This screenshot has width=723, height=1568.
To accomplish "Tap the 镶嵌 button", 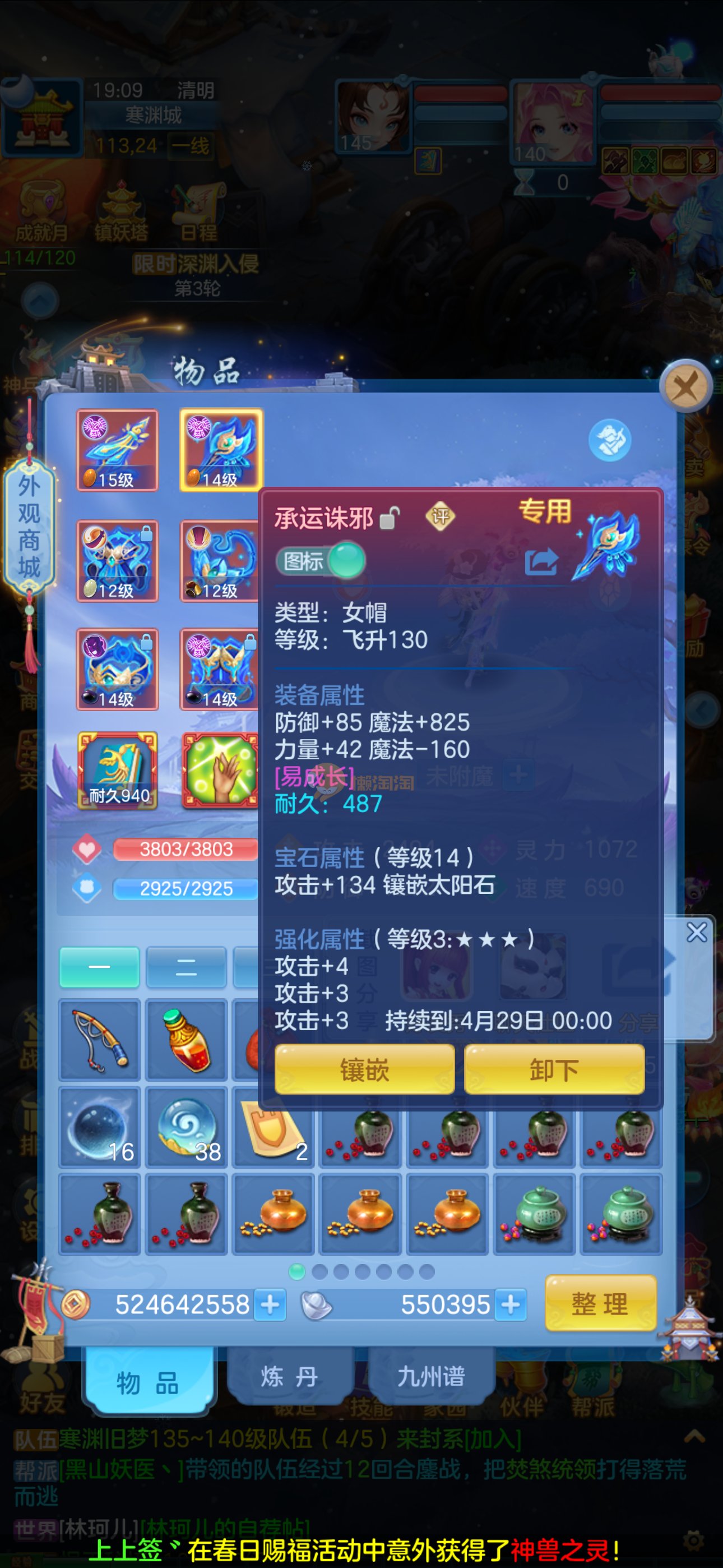I will click(x=364, y=1069).
